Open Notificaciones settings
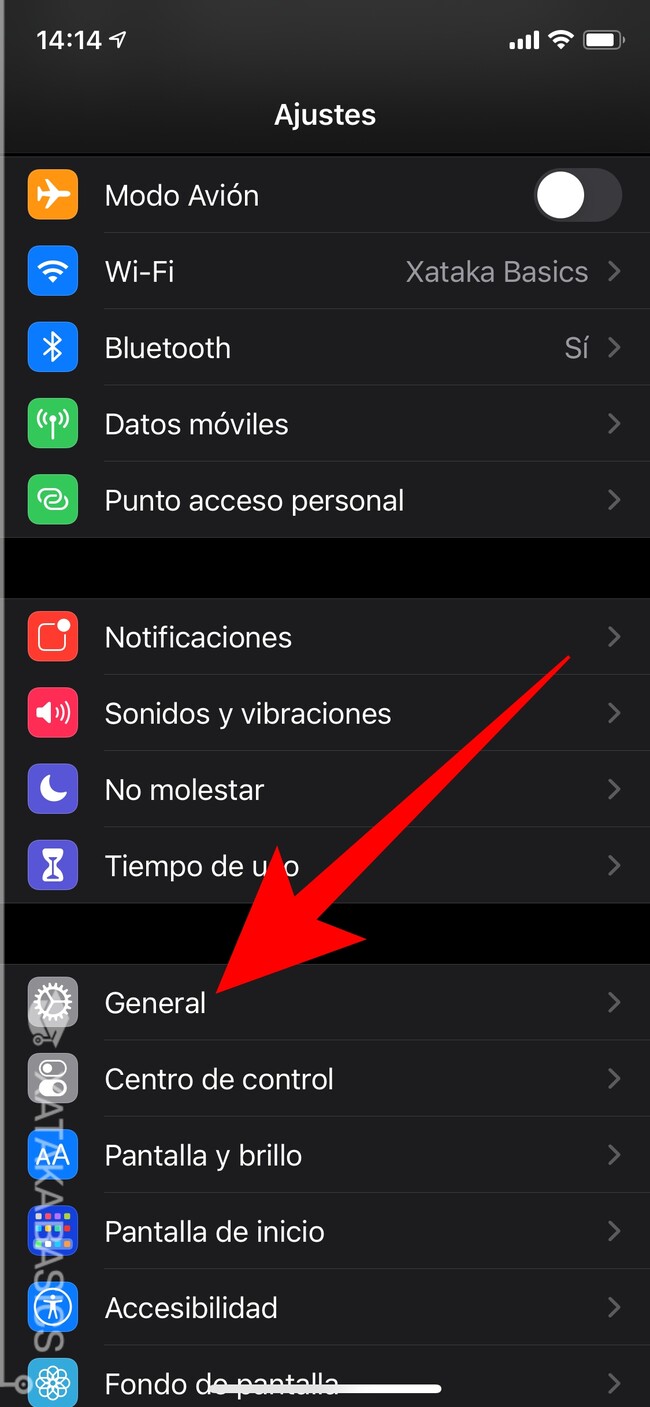Viewport: 650px width, 1407px height. [325, 637]
